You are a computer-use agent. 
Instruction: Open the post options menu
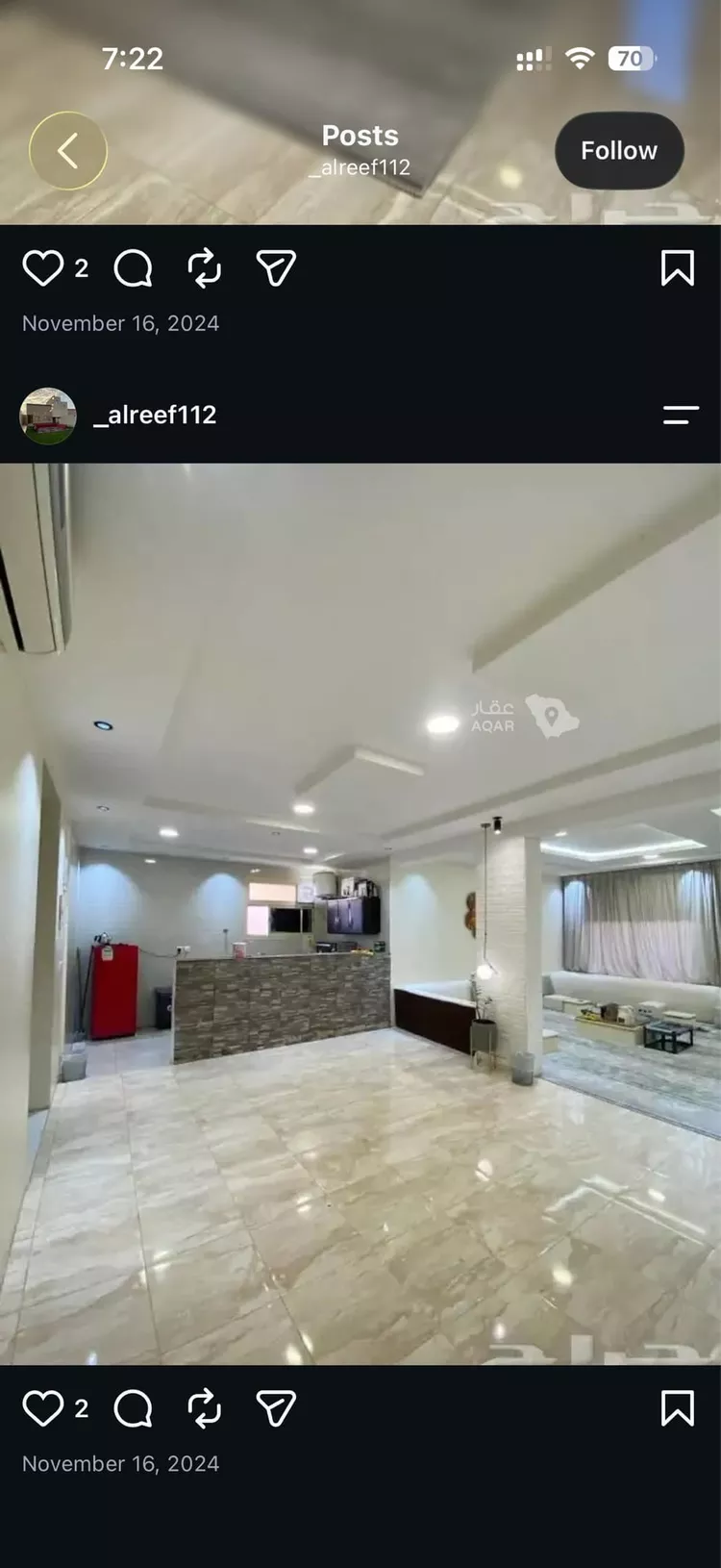click(681, 415)
